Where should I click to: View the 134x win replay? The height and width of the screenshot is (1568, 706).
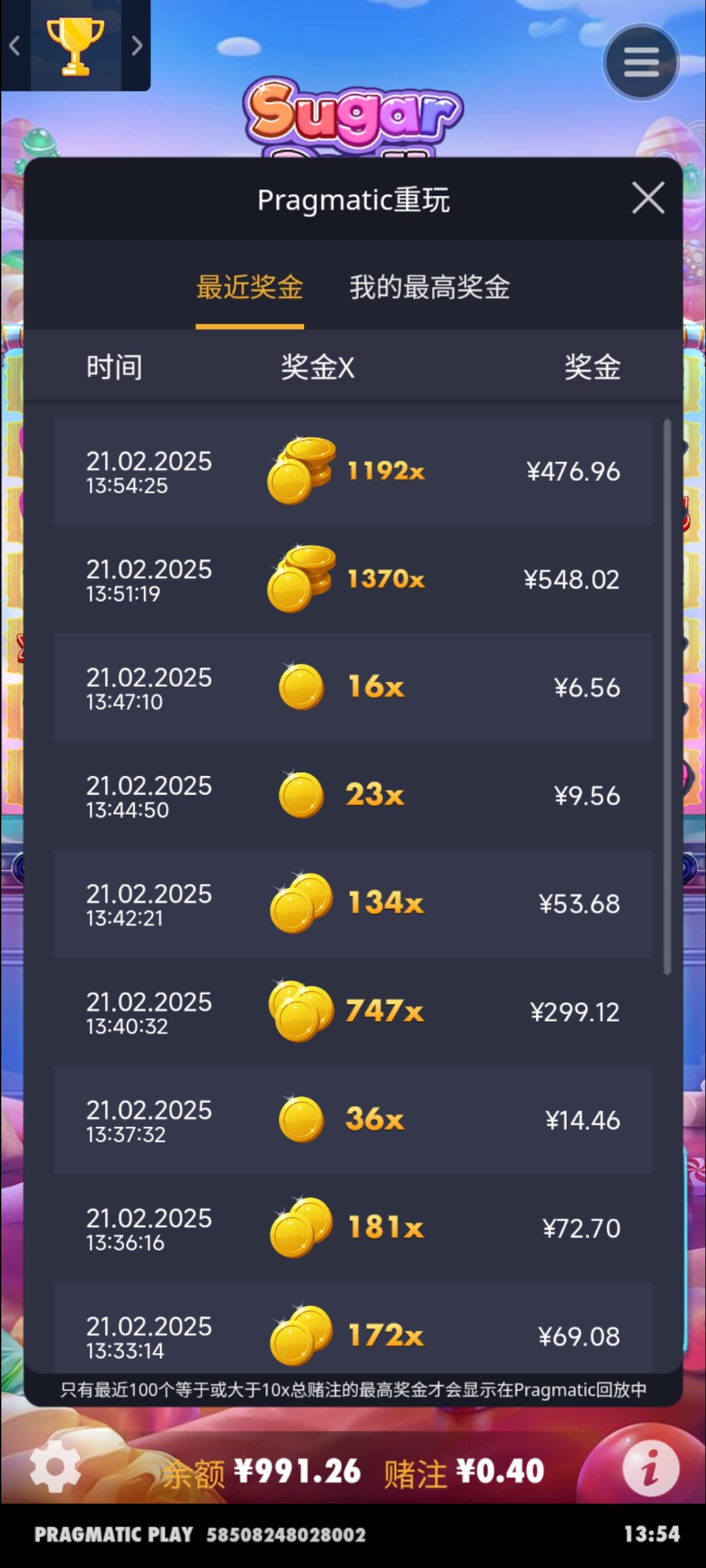[x=353, y=903]
